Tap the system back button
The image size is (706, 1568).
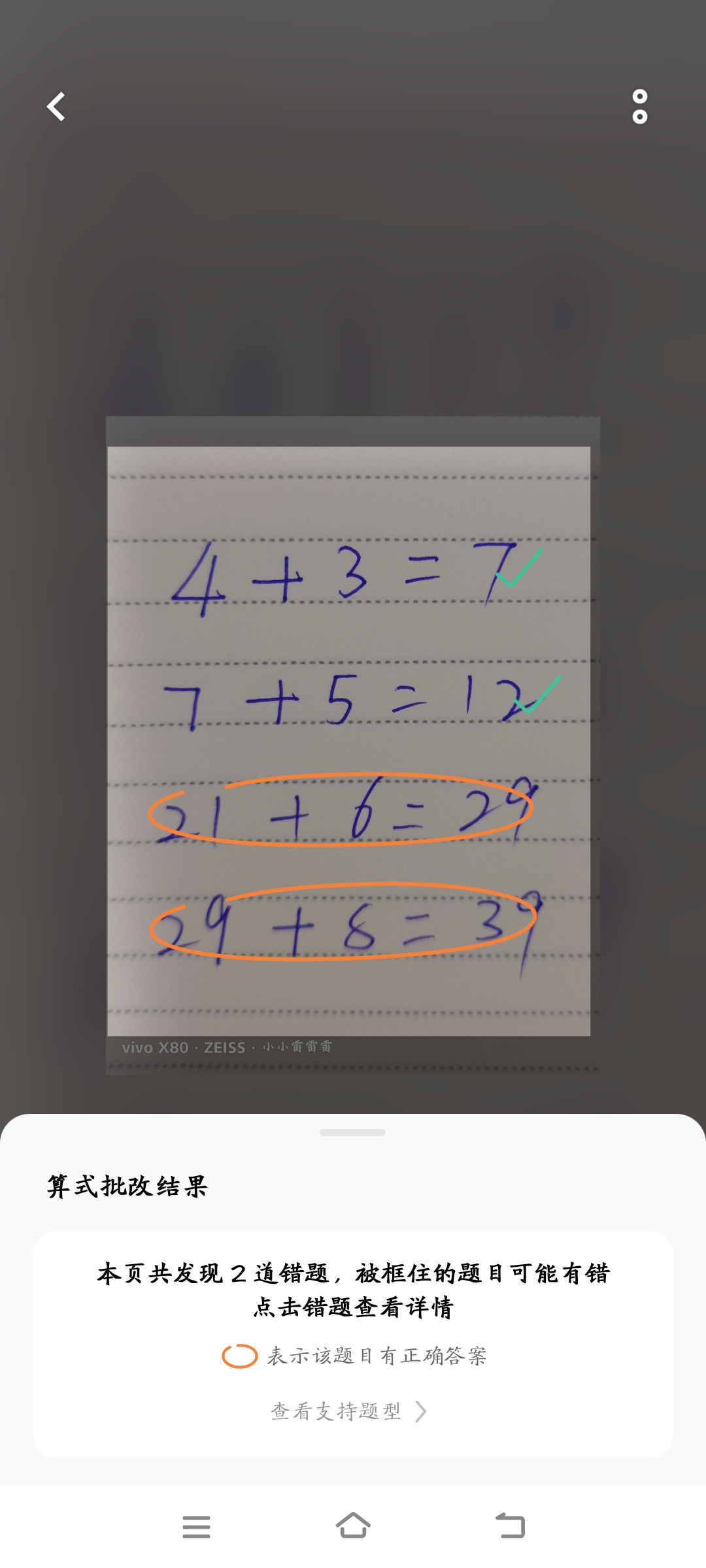click(510, 1526)
